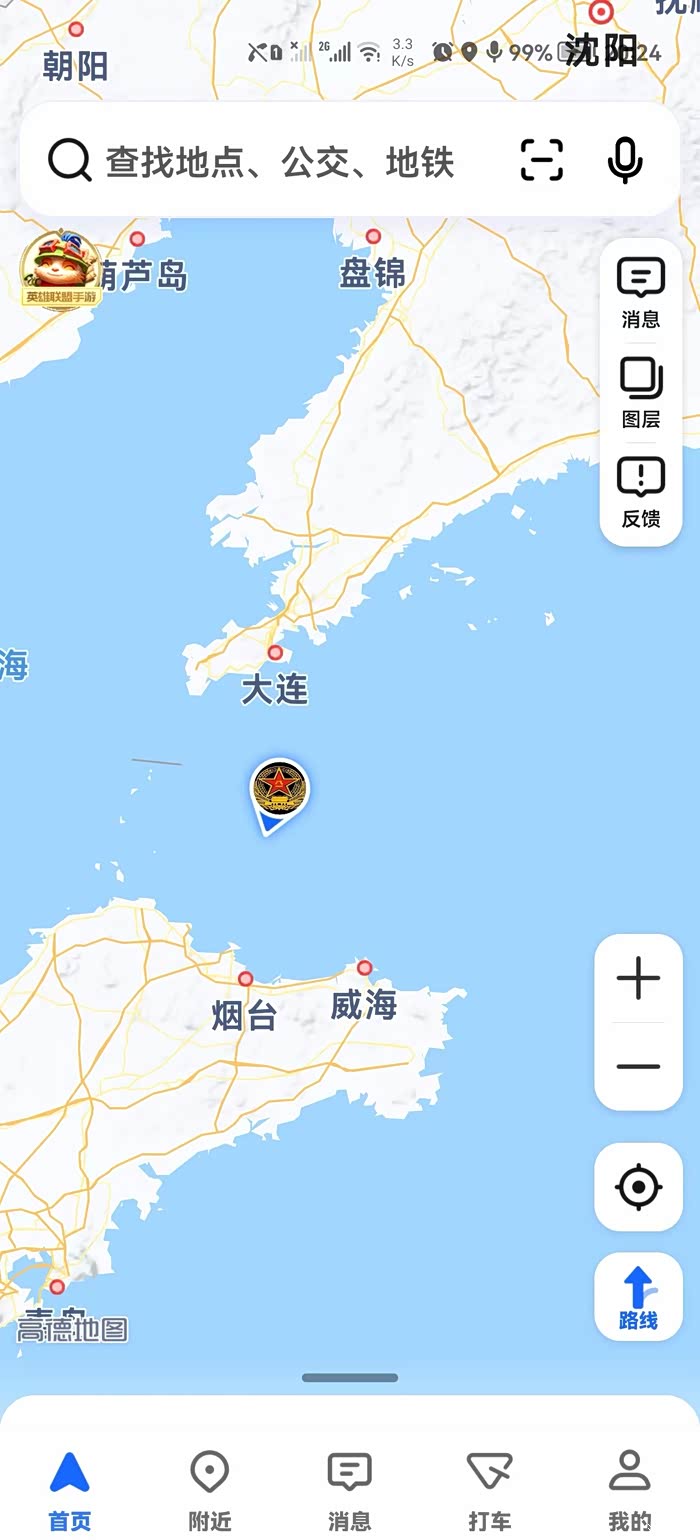Open the scan code icon
Image resolution: width=700 pixels, height=1540 pixels.
(x=542, y=160)
